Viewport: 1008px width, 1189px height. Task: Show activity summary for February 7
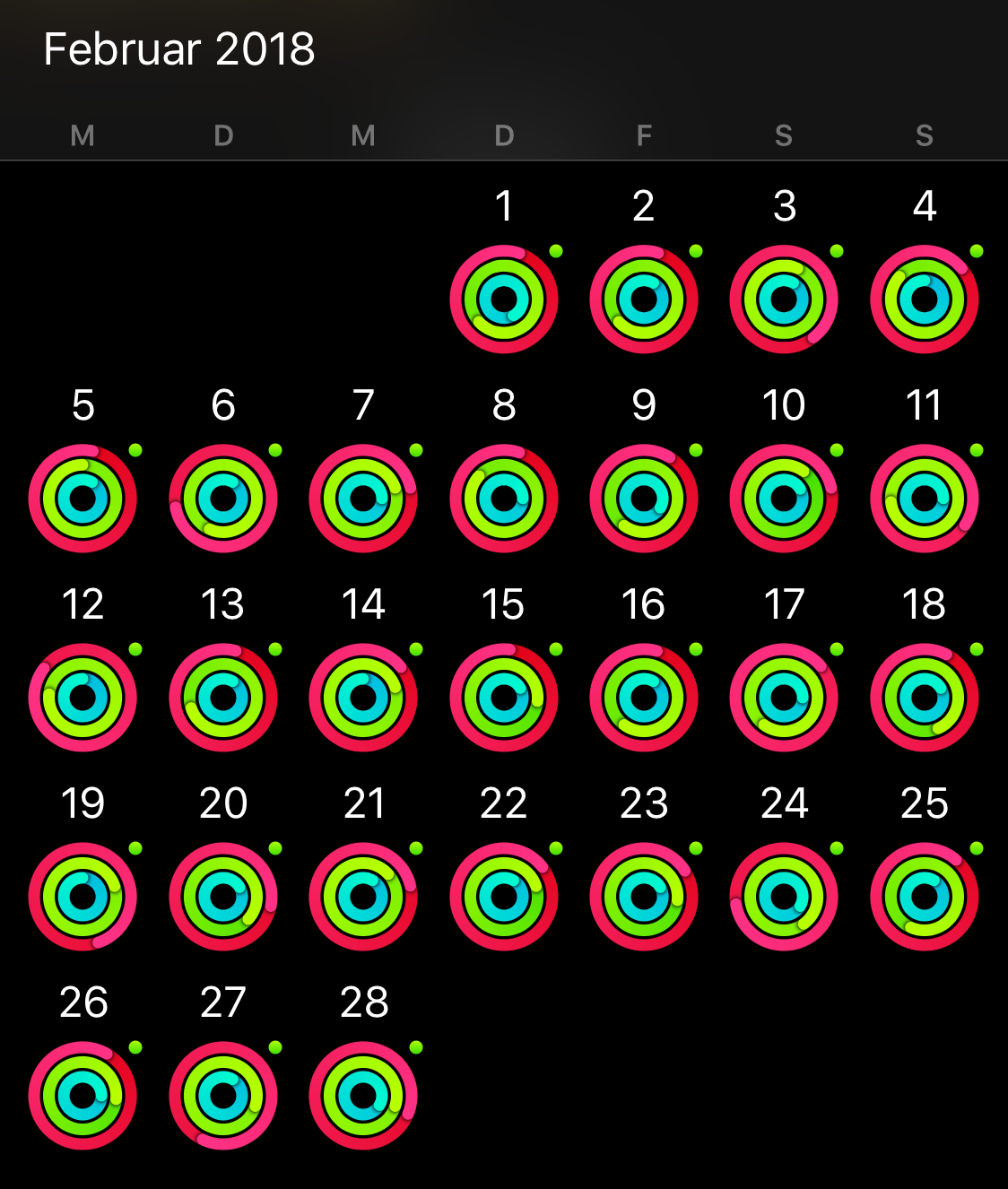coord(363,499)
